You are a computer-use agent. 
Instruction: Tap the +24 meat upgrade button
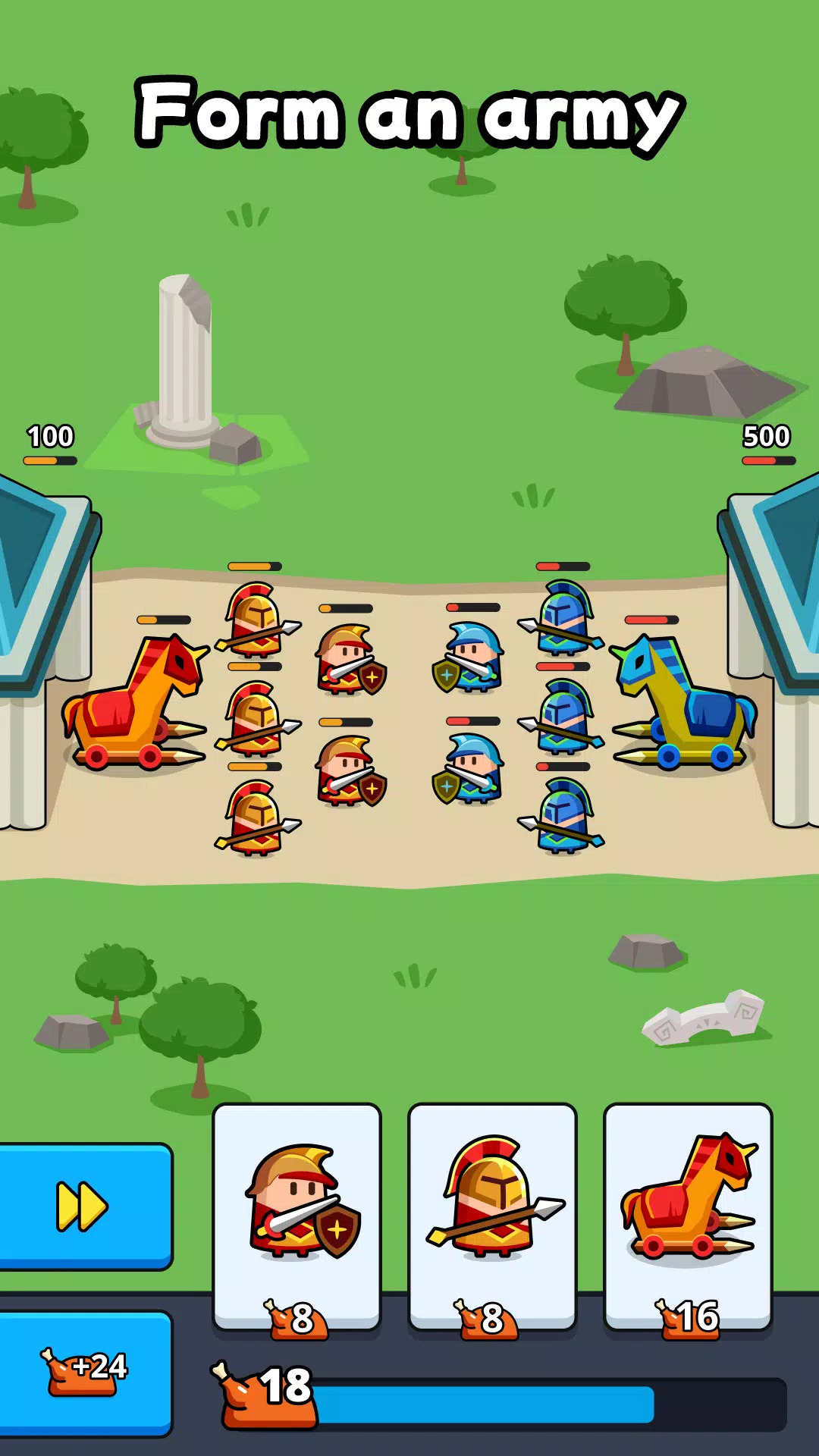[85, 1373]
